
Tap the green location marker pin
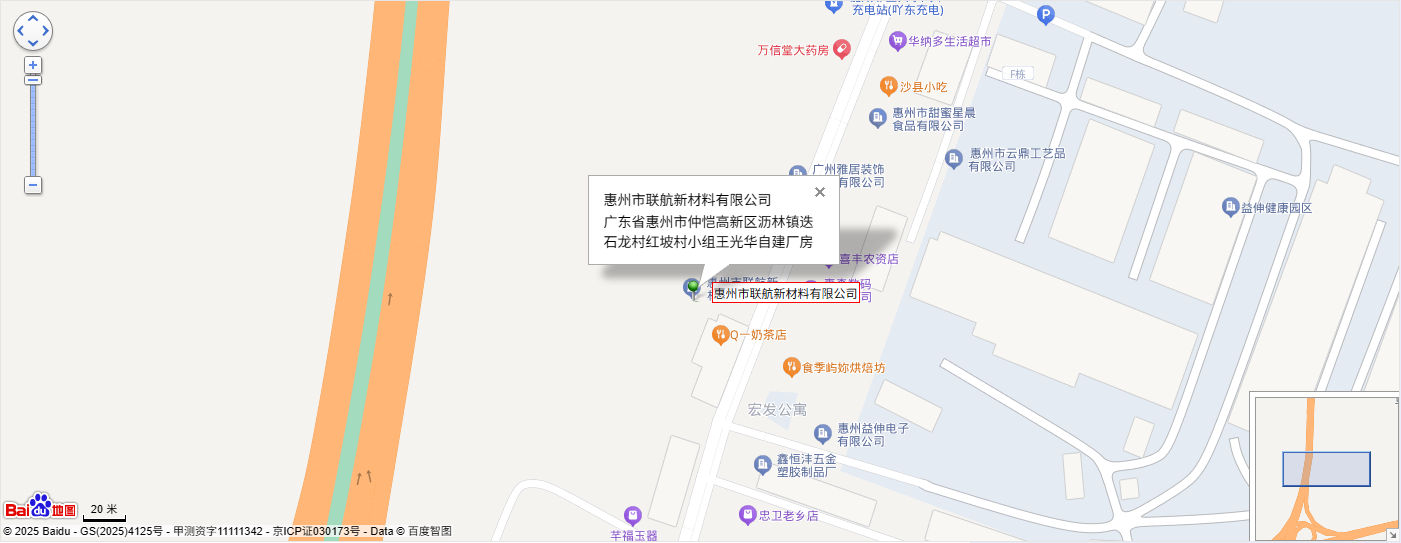(693, 288)
